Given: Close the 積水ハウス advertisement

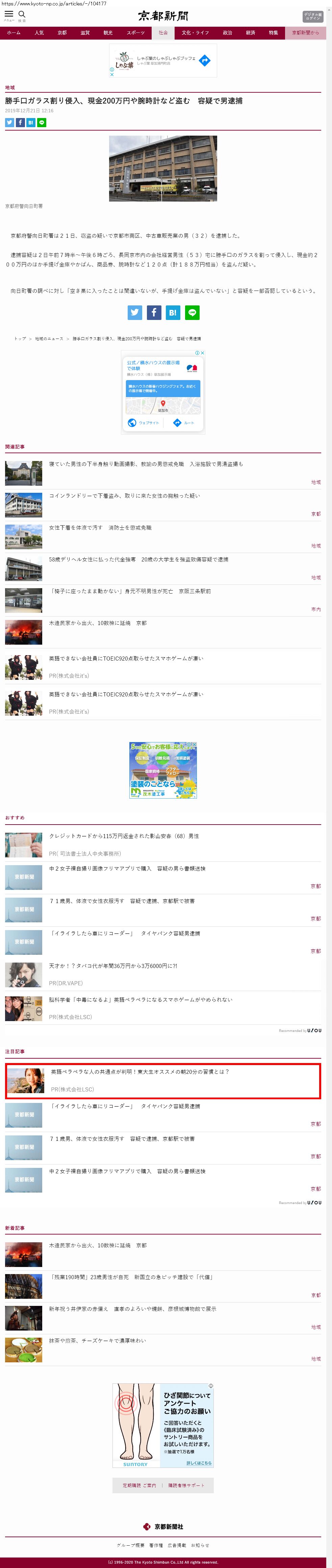Looking at the screenshot, I should click(203, 353).
